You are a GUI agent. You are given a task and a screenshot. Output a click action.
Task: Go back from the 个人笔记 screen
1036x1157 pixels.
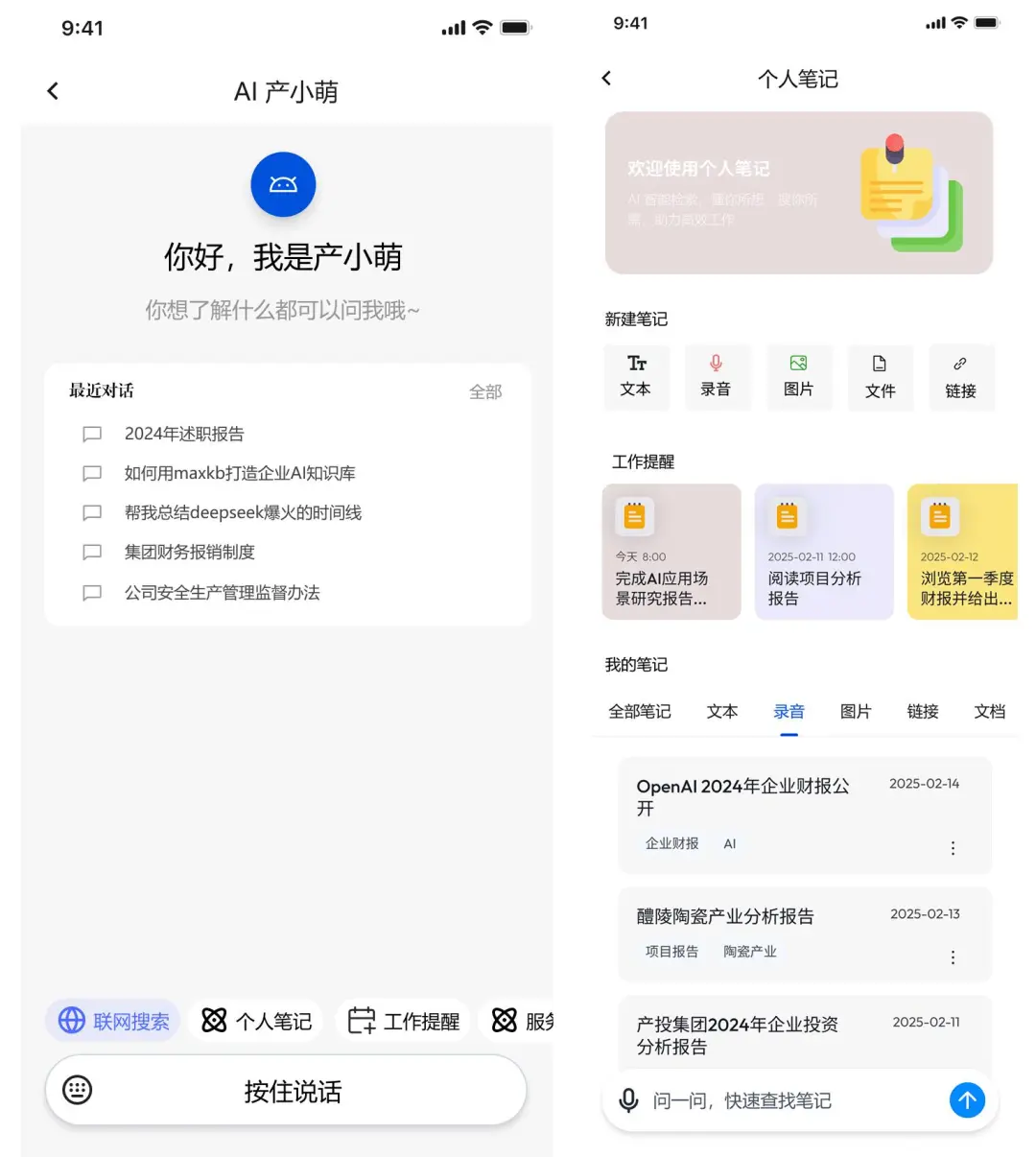(606, 79)
